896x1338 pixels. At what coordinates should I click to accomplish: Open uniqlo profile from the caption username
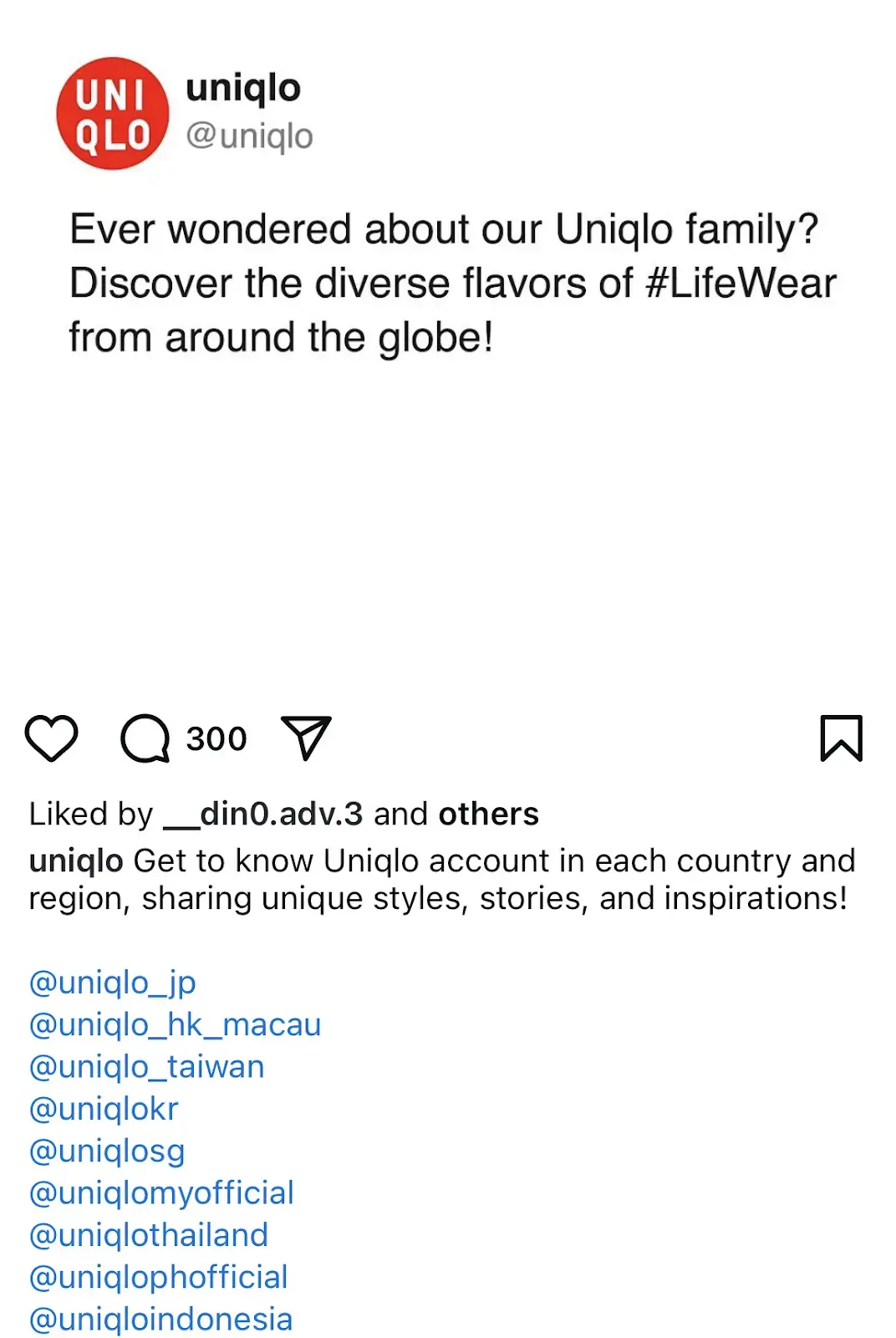76,861
